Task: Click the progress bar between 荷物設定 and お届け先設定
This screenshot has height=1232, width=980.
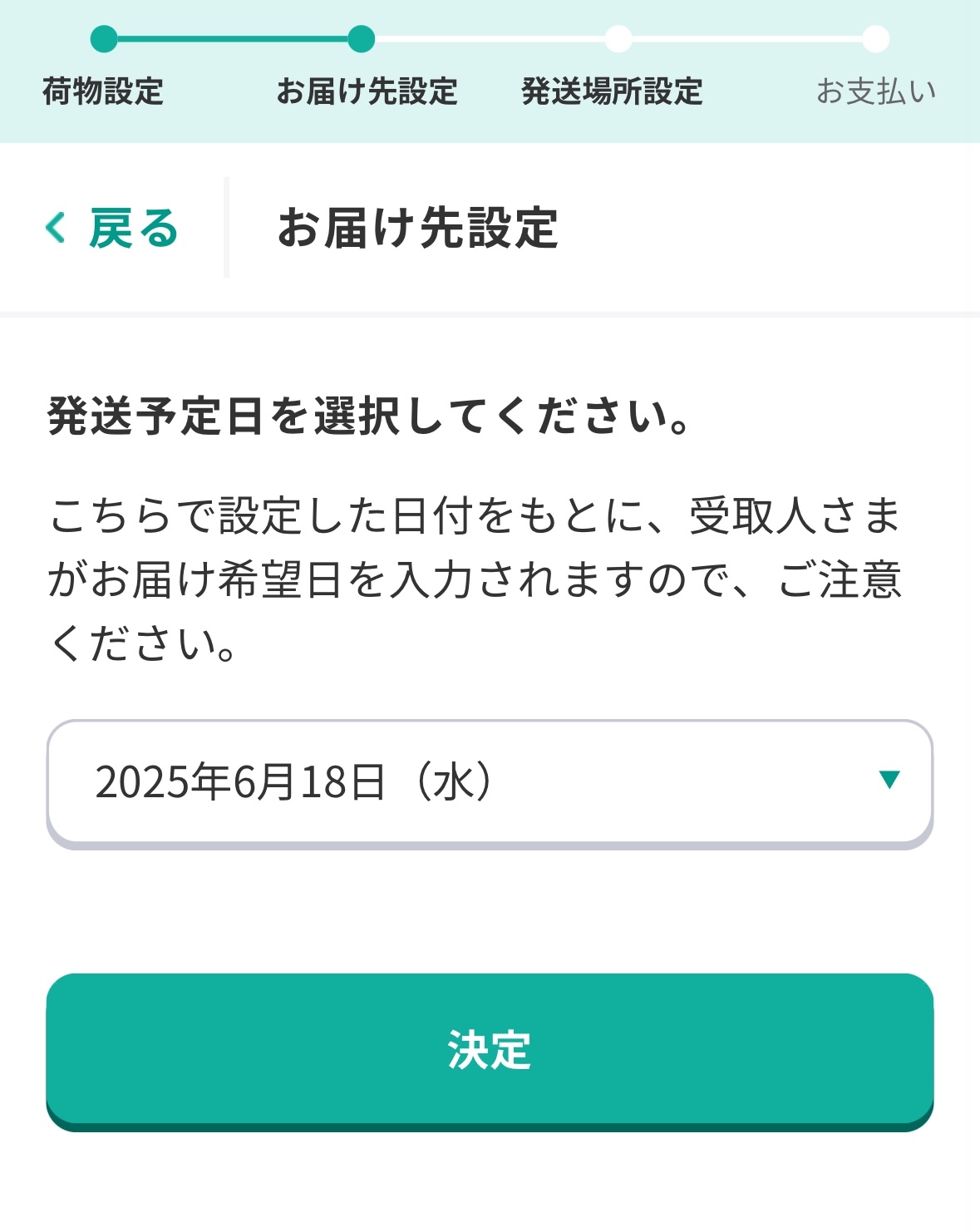Action: coord(231,37)
